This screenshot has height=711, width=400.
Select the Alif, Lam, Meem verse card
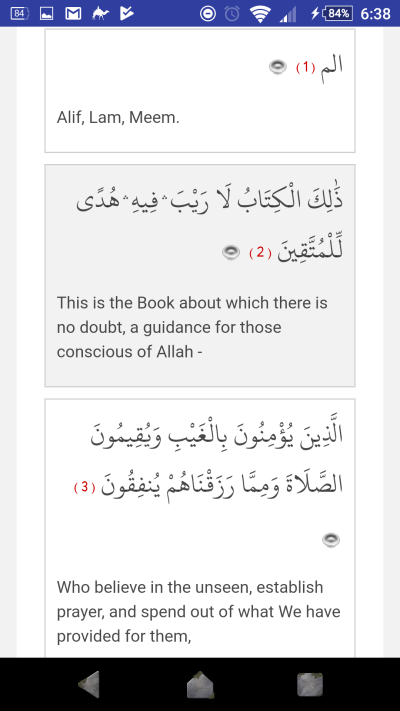200,91
